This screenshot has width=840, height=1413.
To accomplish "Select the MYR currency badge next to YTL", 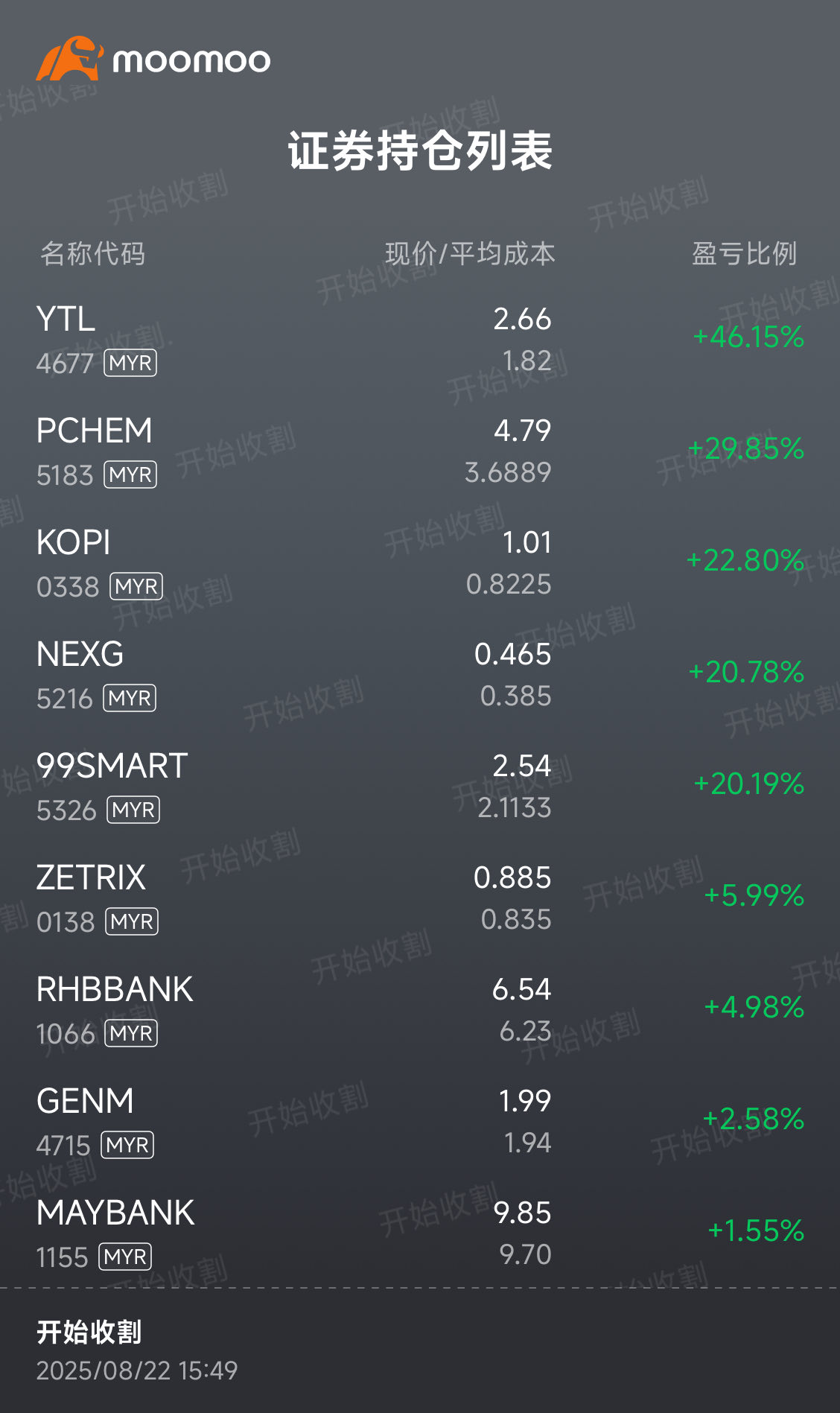I will pos(131,363).
